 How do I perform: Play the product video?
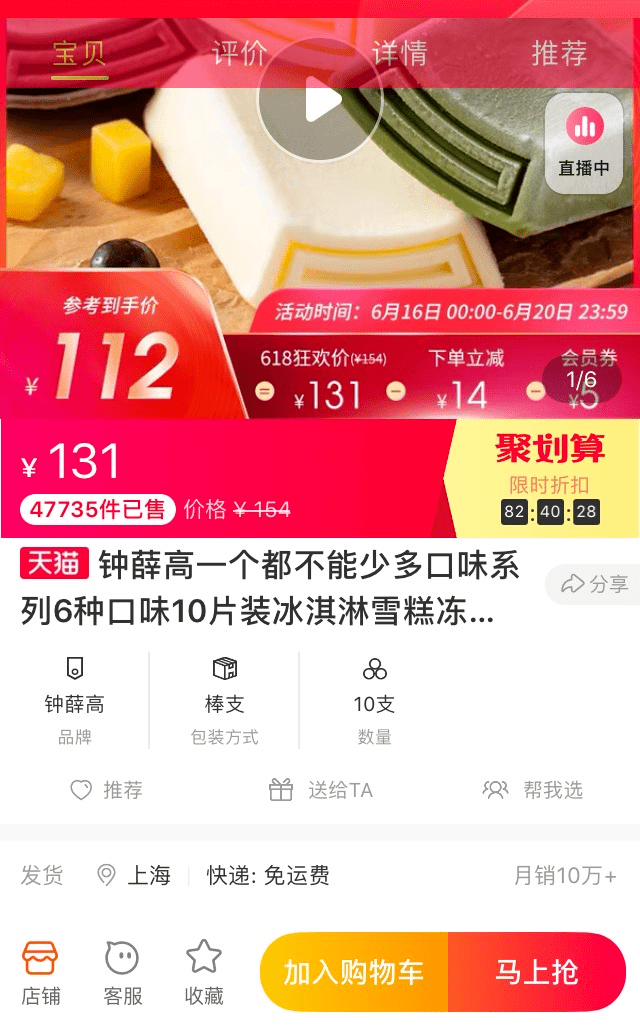(319, 100)
